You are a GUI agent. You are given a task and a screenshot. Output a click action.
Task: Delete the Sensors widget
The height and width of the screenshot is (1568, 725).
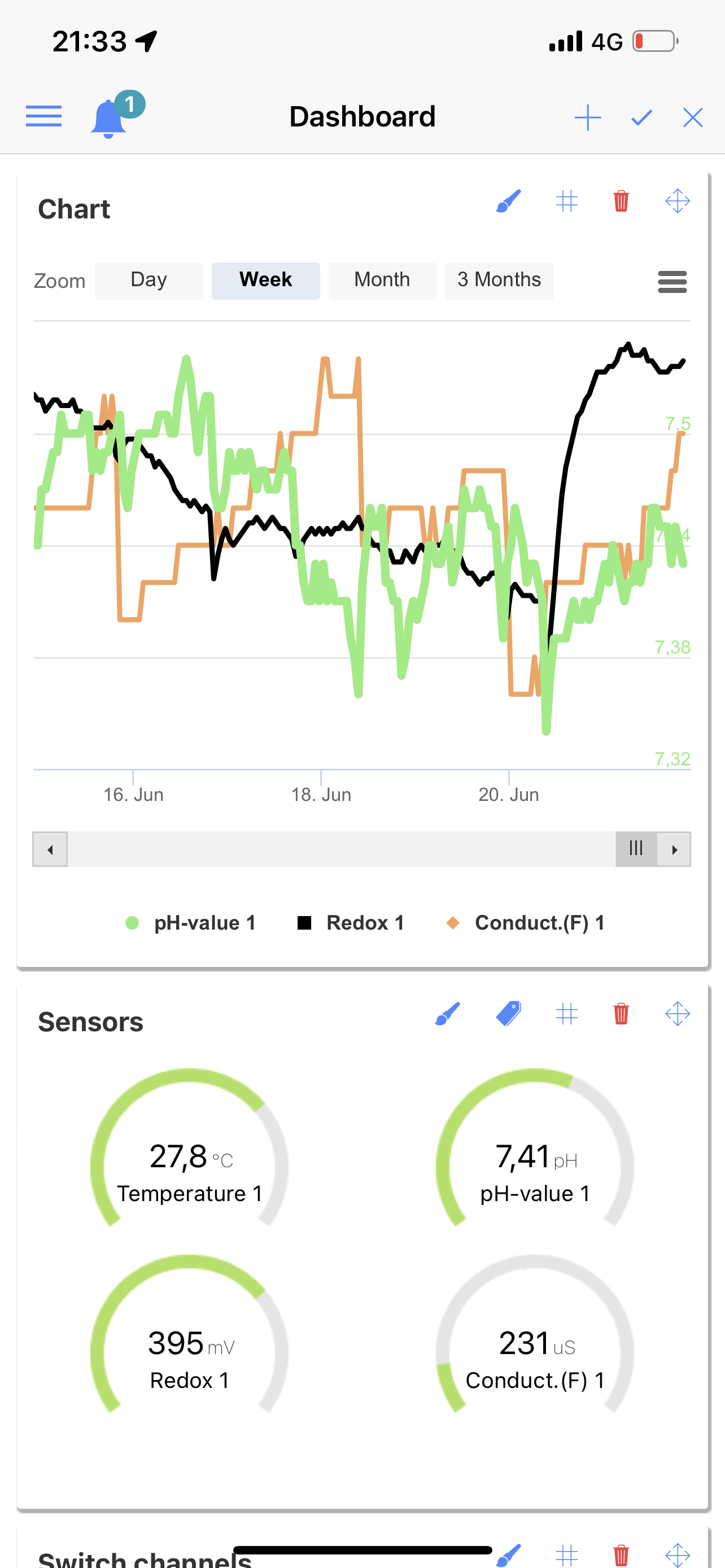tap(621, 1014)
